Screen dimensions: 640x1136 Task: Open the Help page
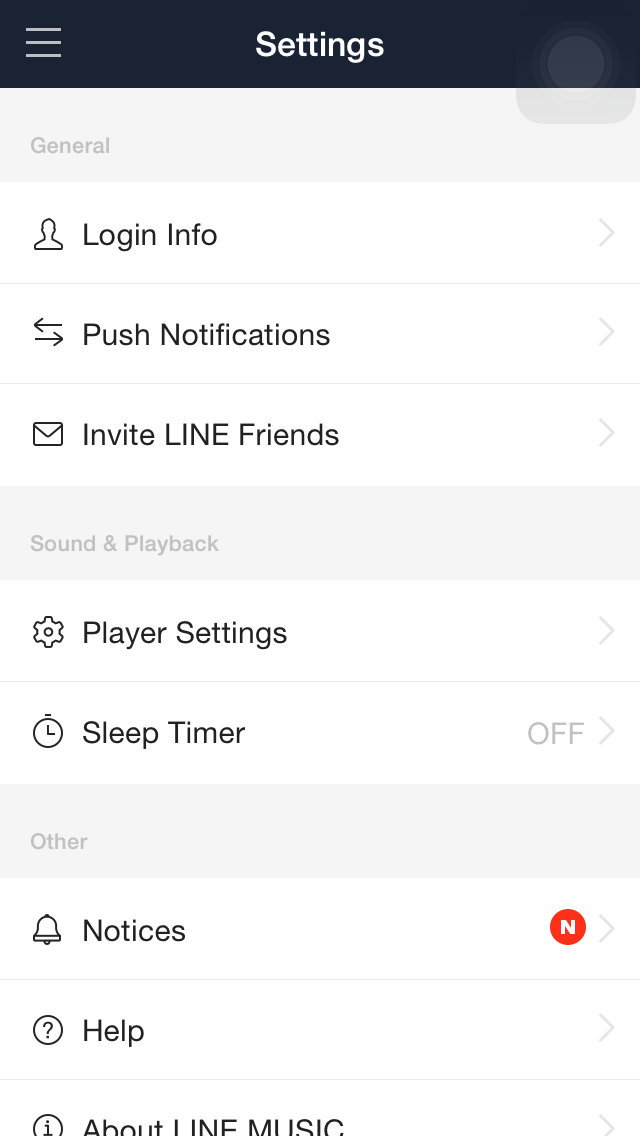(320, 1030)
